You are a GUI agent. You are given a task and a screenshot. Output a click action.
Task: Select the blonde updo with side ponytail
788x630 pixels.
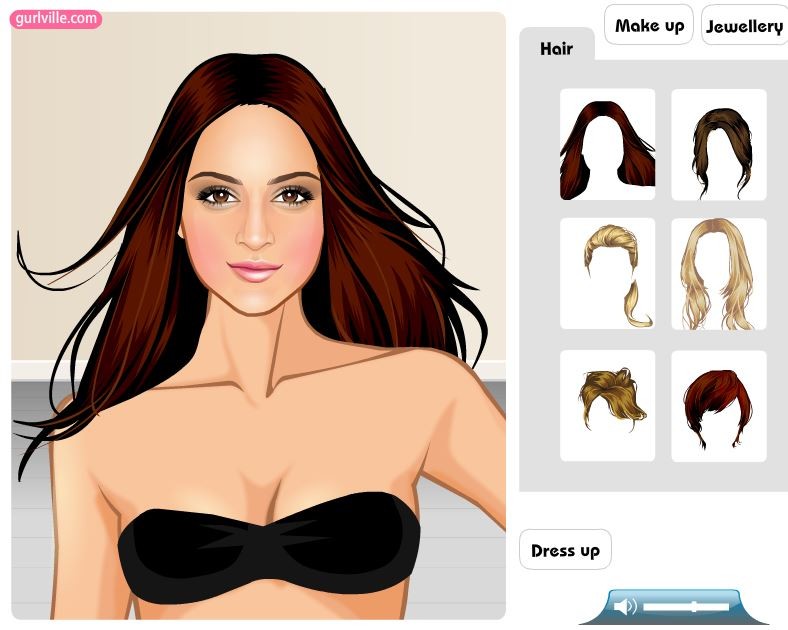tap(607, 274)
